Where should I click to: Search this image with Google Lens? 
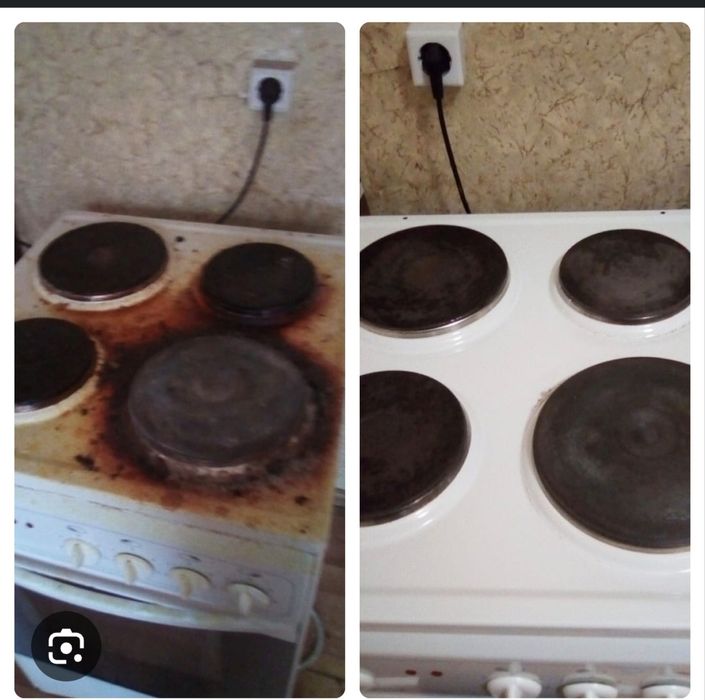[x=66, y=647]
